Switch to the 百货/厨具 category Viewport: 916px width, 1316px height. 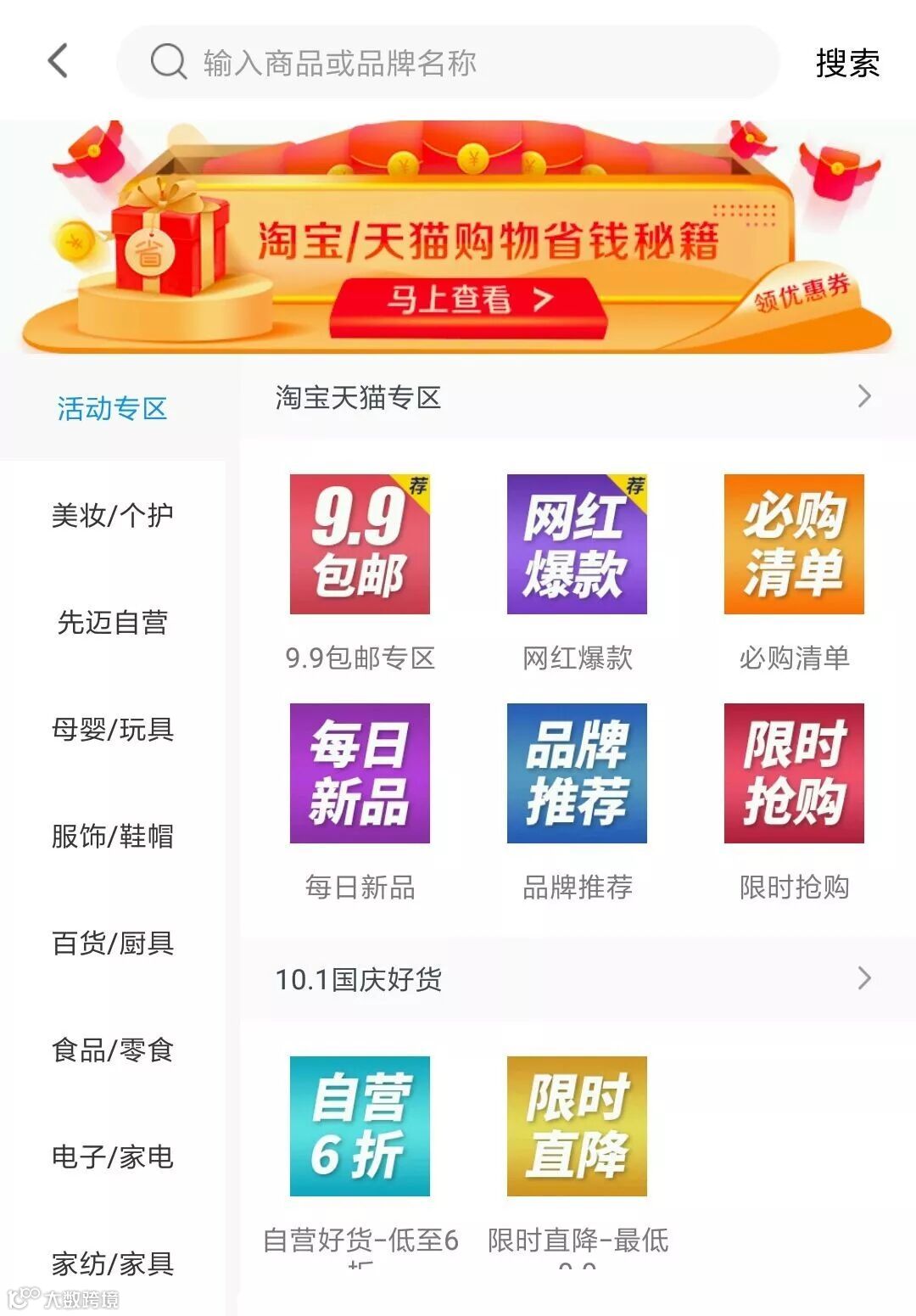[113, 943]
